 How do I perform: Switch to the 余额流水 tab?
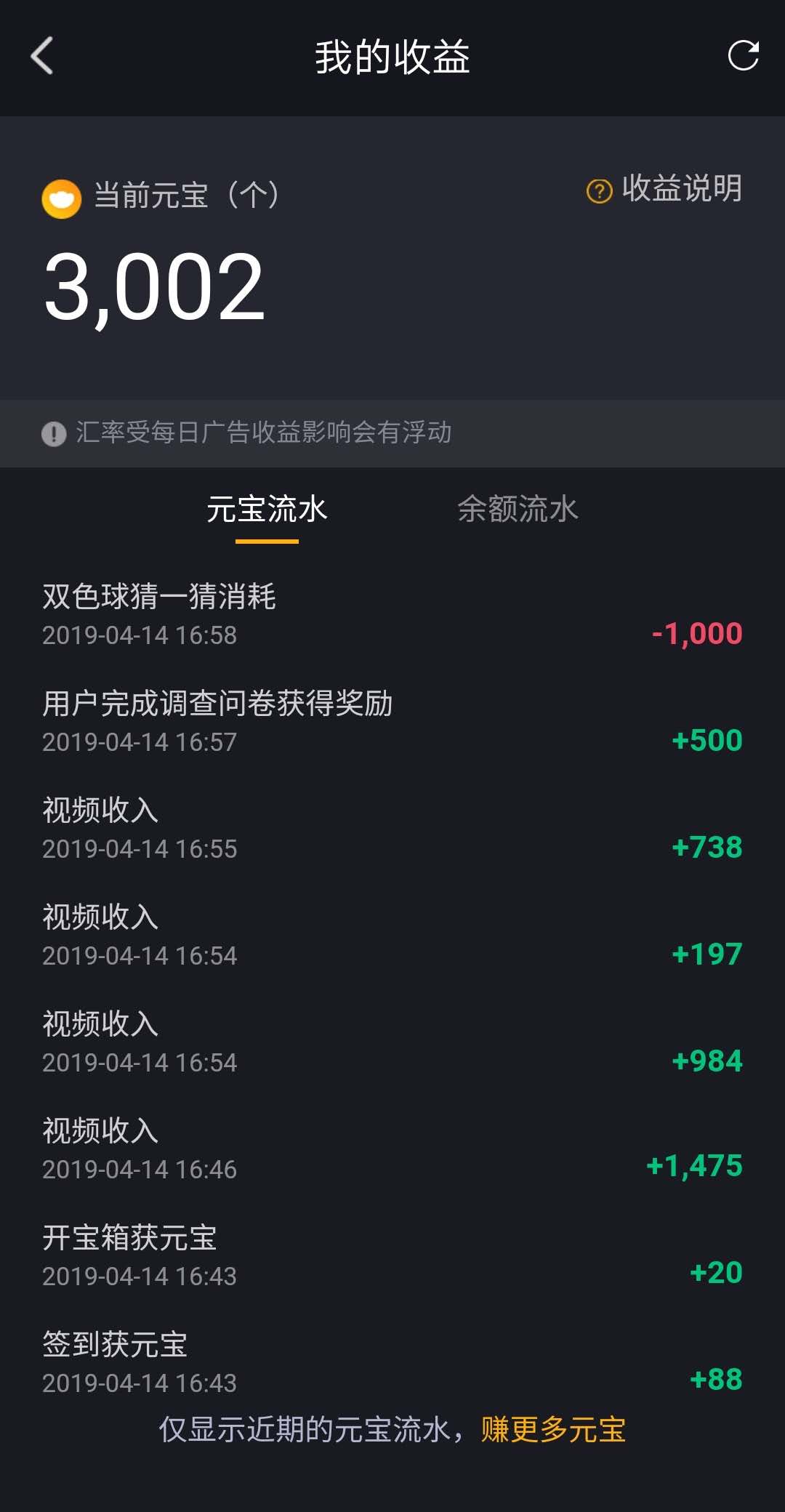tap(518, 510)
